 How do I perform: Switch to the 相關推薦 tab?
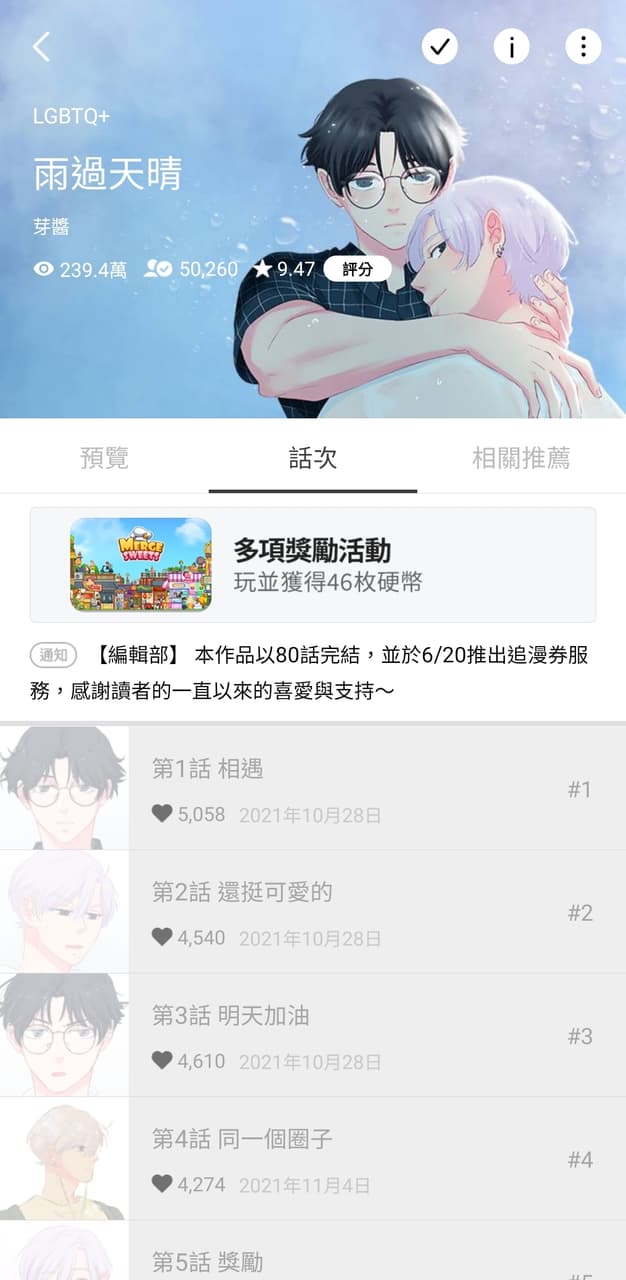coord(521,458)
